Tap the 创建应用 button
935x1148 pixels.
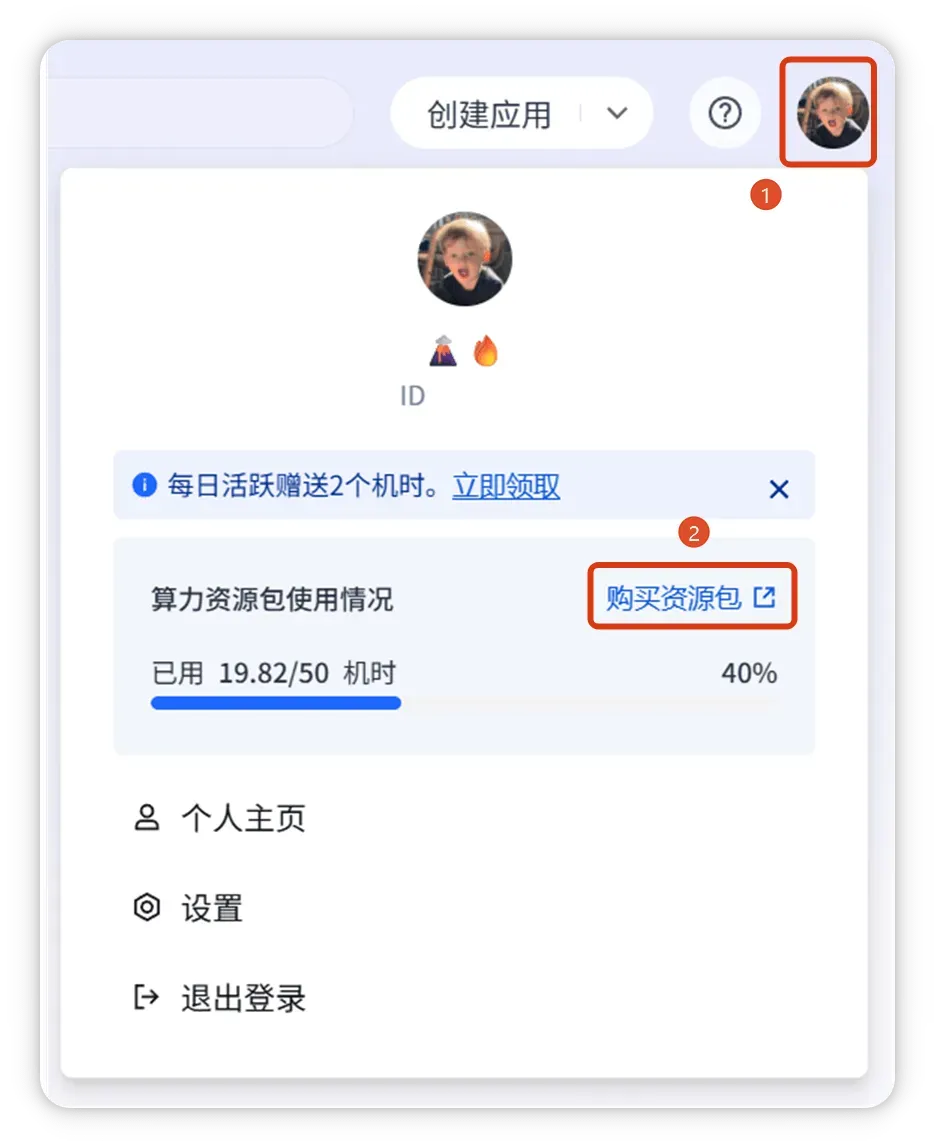489,114
